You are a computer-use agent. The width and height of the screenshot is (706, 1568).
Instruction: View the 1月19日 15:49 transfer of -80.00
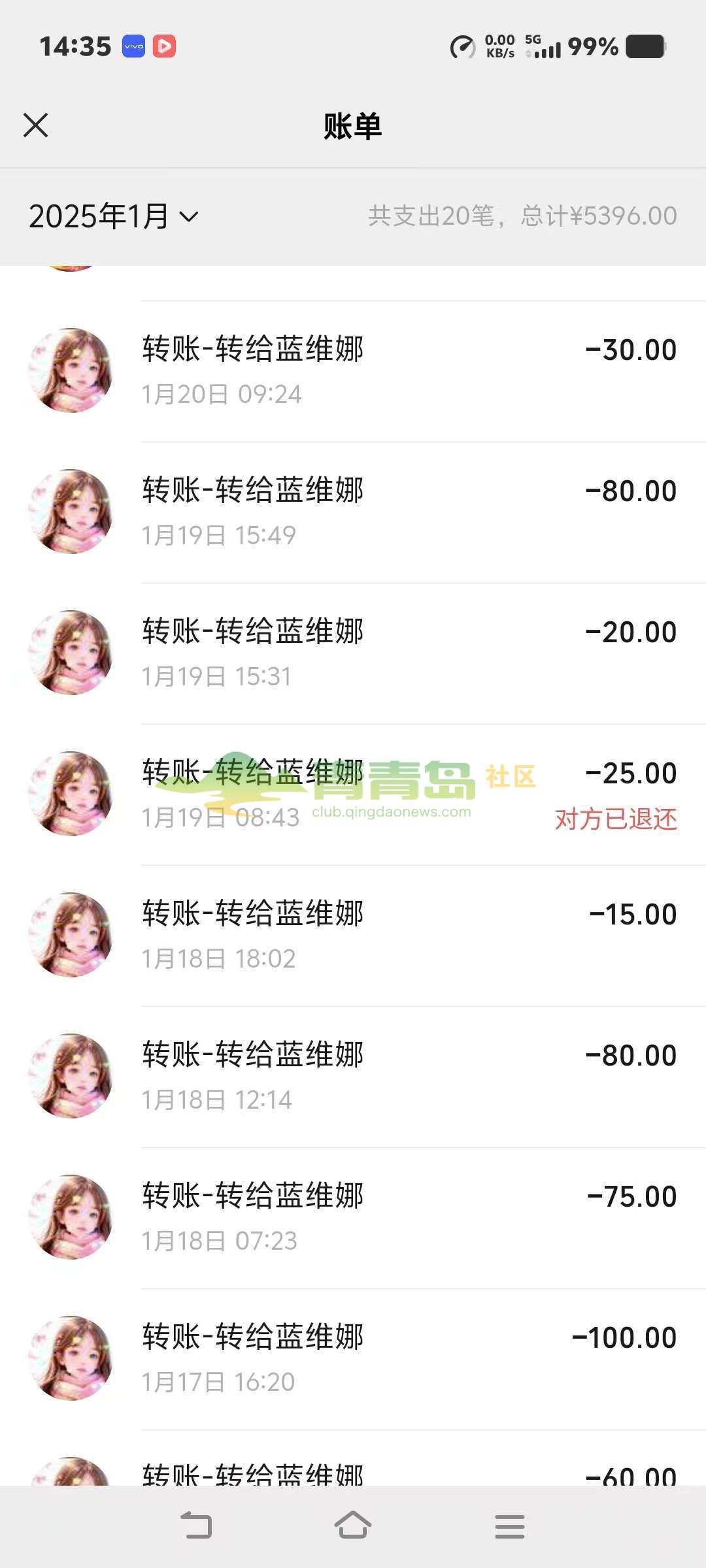click(353, 512)
